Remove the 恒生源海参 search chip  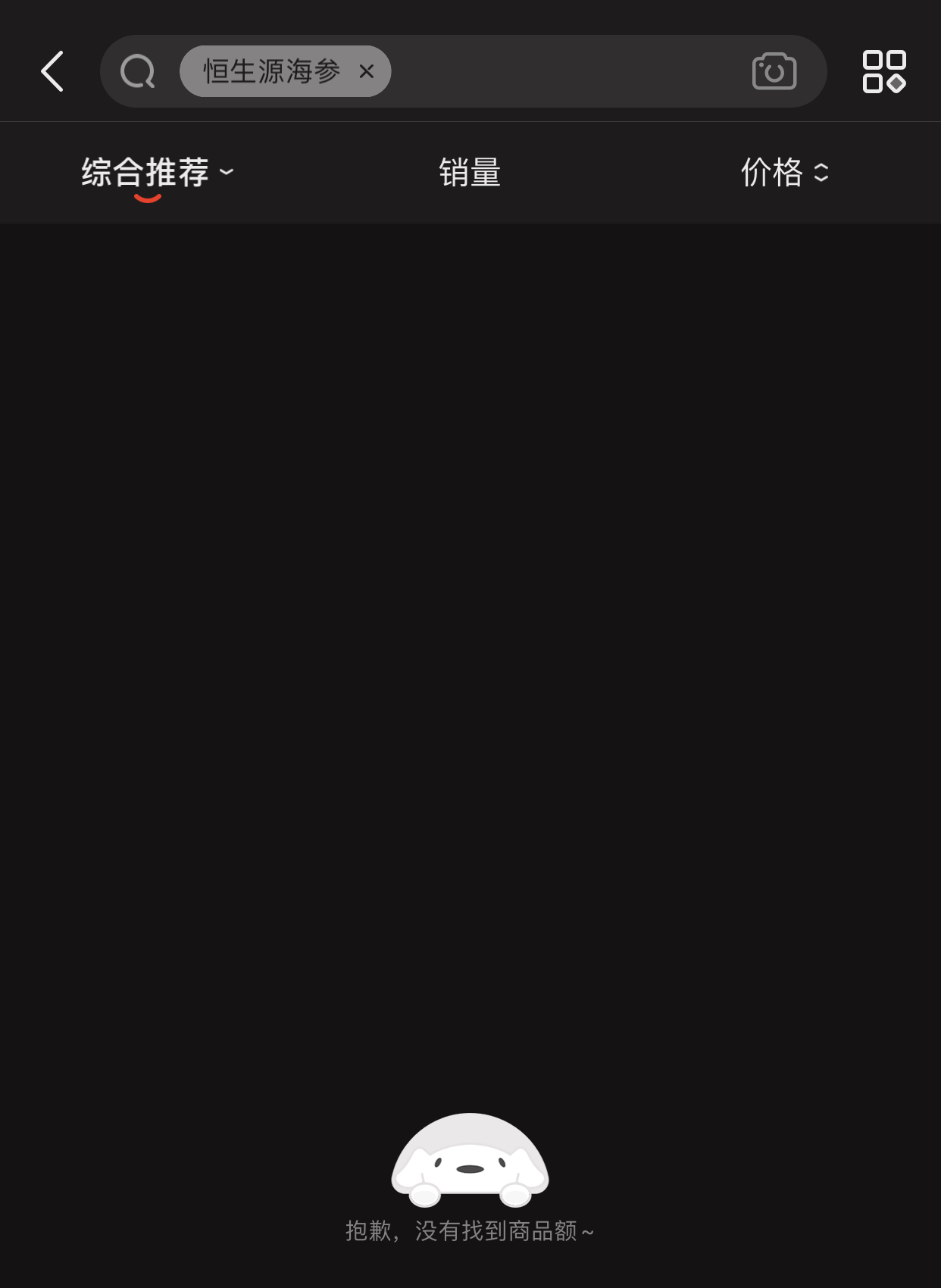pos(367,71)
